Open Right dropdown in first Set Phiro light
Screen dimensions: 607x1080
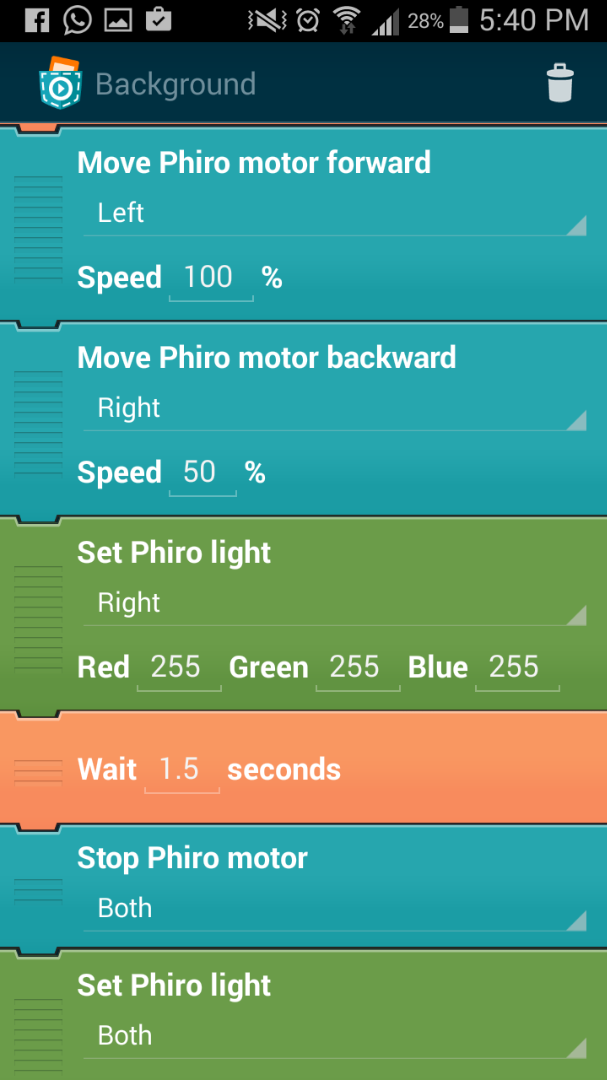[335, 604]
